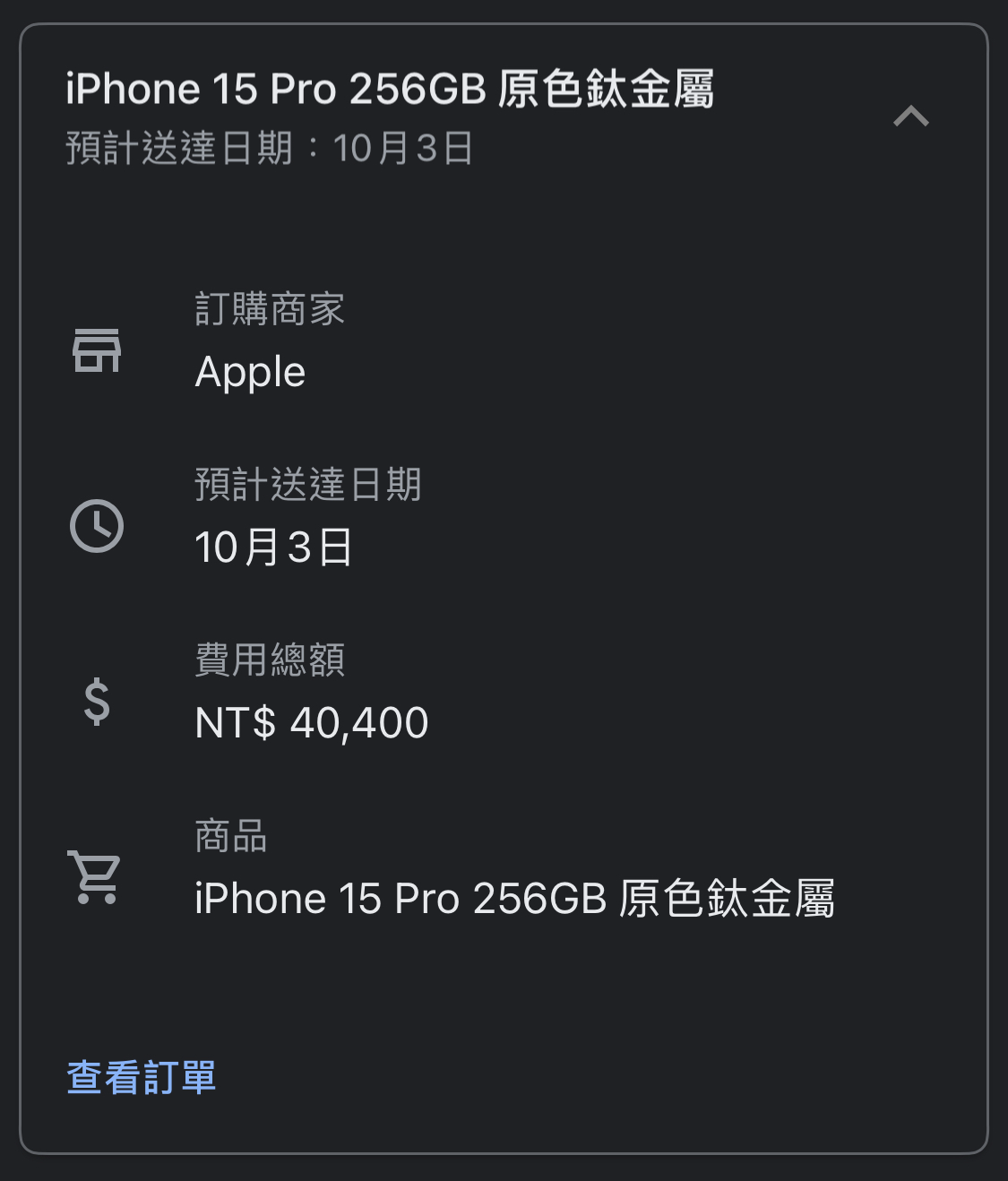Open the 查看訂單 link
The width and height of the screenshot is (1008, 1181).
pos(142,1077)
